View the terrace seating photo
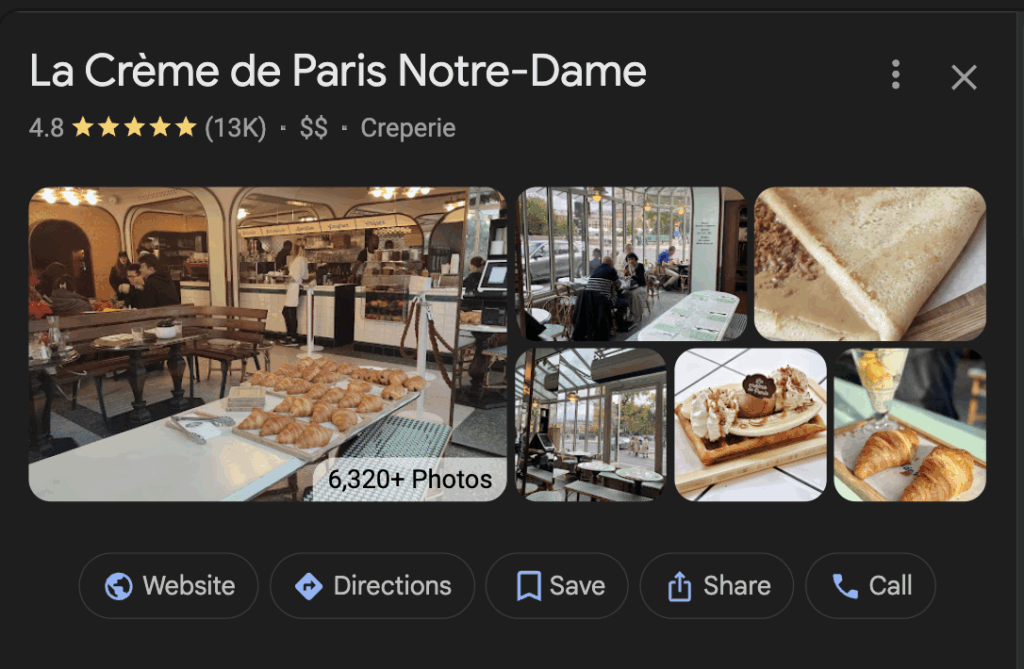The width and height of the screenshot is (1024, 669). (x=630, y=264)
